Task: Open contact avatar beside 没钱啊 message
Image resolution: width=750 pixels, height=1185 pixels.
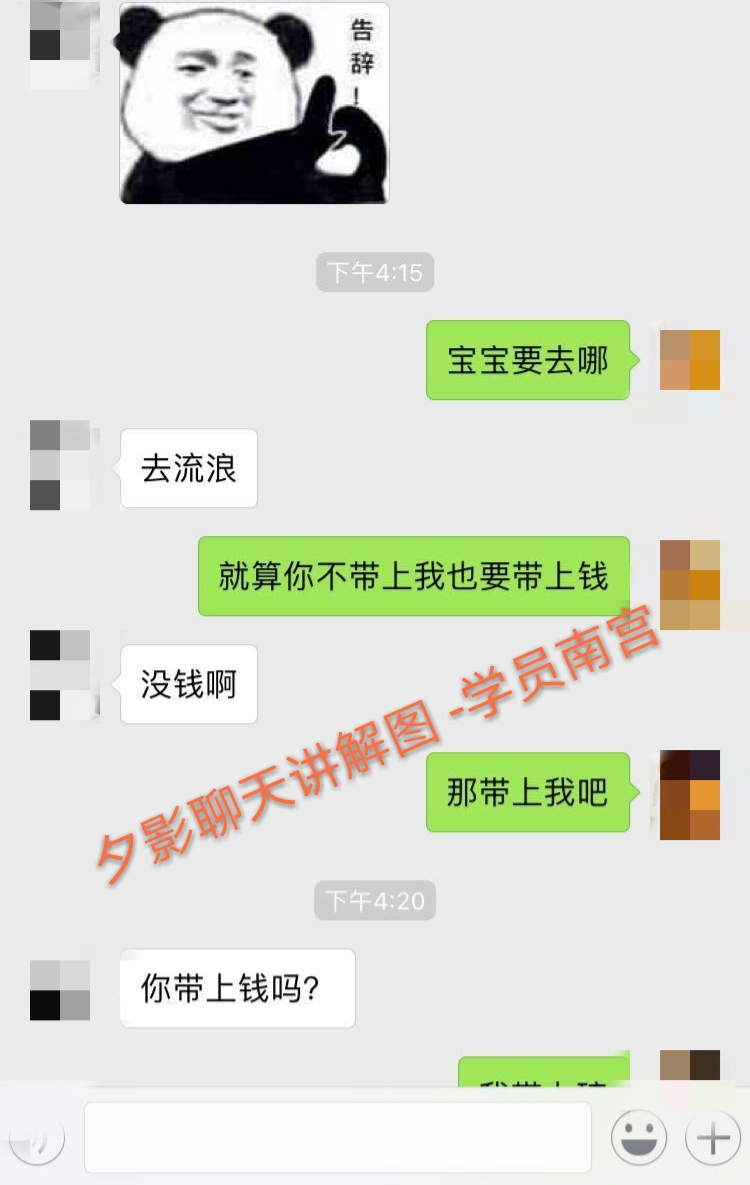Action: tap(60, 675)
